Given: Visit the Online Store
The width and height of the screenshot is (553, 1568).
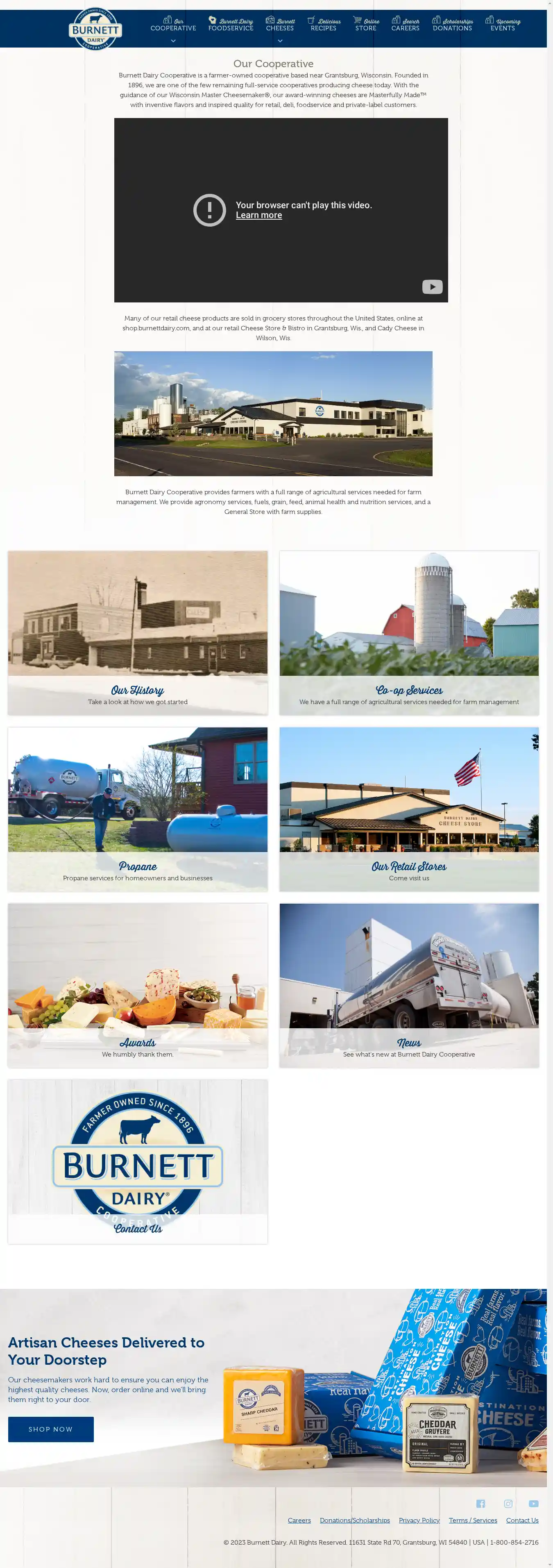Looking at the screenshot, I should coord(366,25).
